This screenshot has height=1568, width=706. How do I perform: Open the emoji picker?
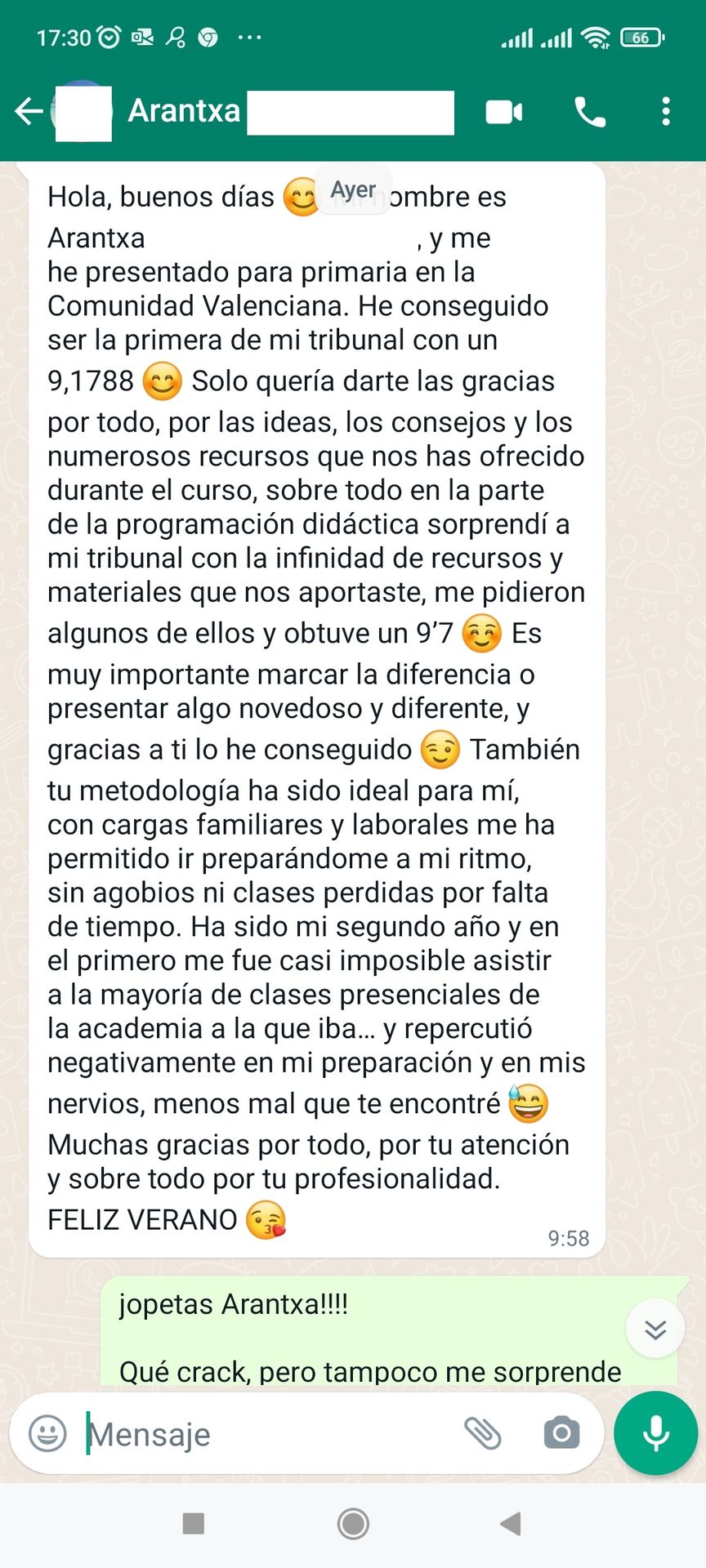pyautogui.click(x=47, y=1433)
